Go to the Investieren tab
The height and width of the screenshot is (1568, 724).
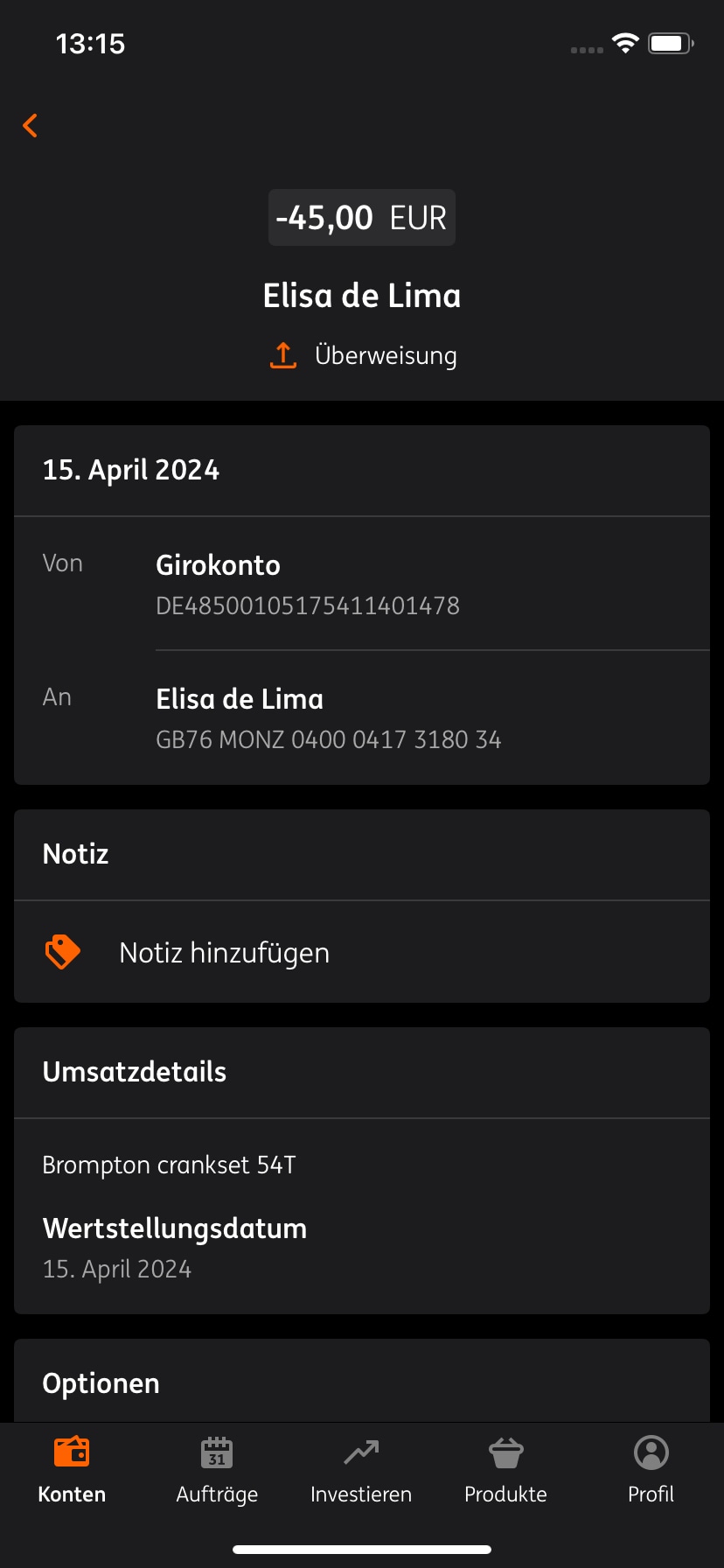(361, 1470)
